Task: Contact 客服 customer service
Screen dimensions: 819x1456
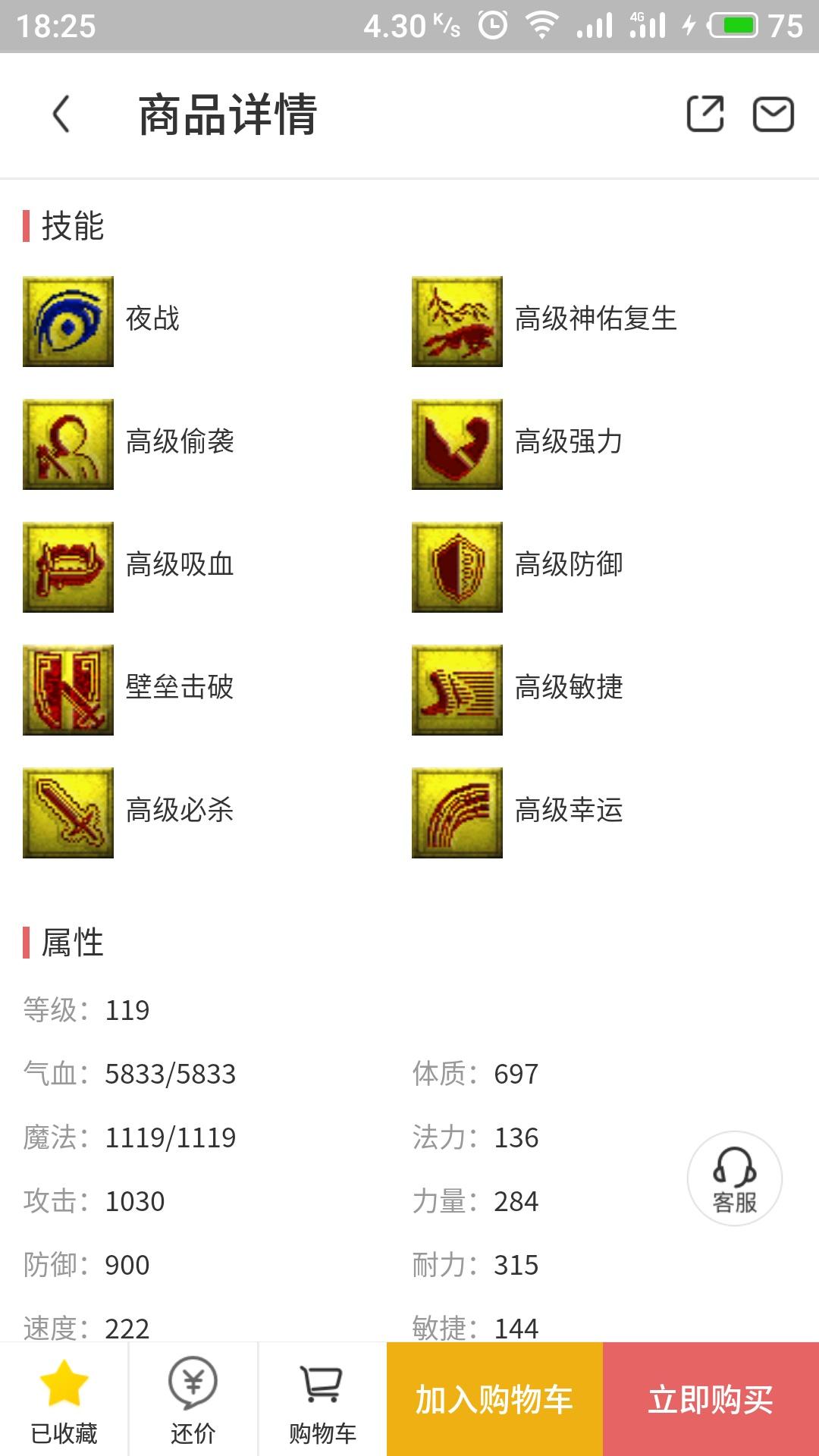Action: pos(734,1178)
